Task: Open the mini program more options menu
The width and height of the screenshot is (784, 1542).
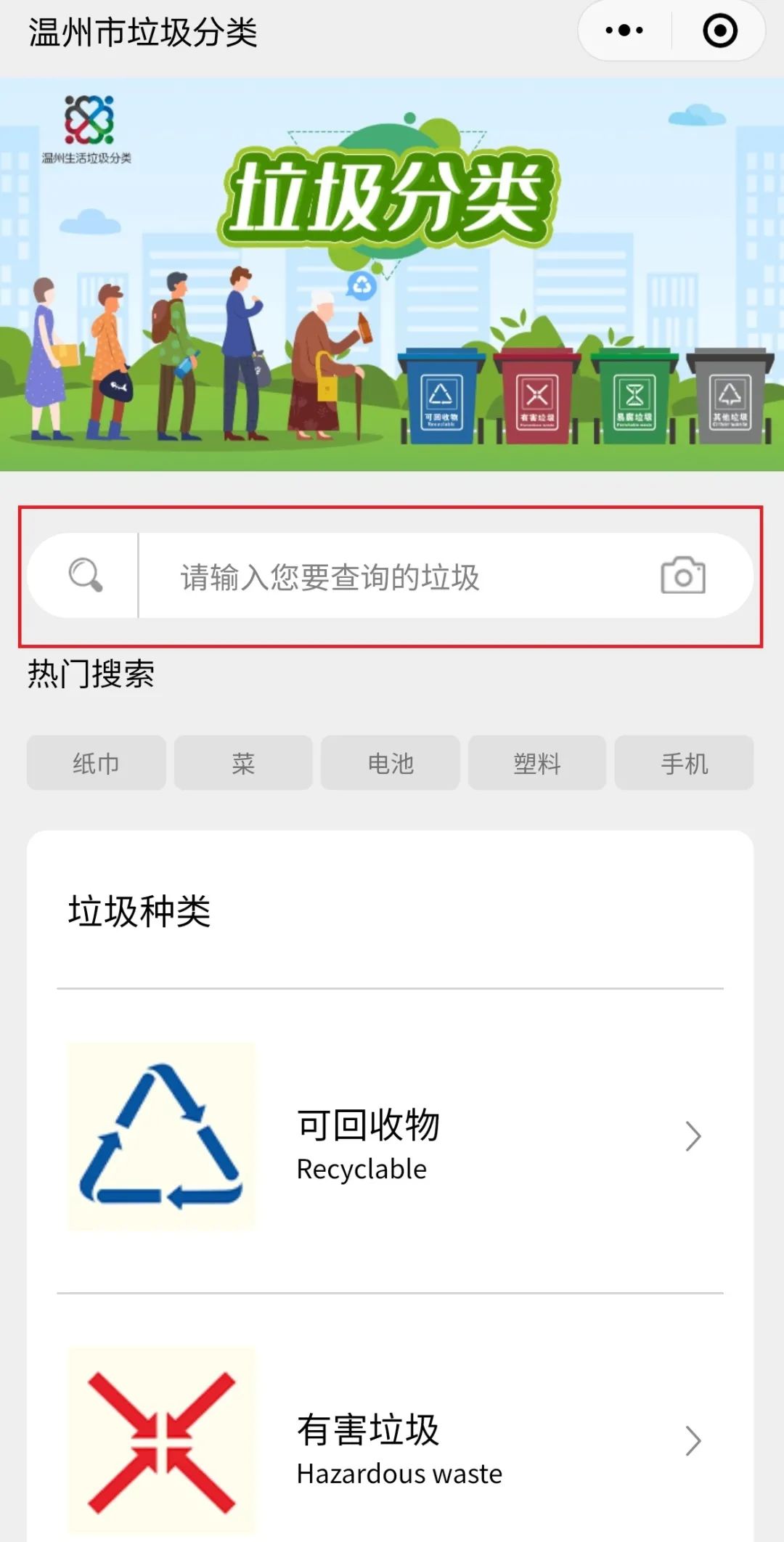Action: (x=624, y=30)
